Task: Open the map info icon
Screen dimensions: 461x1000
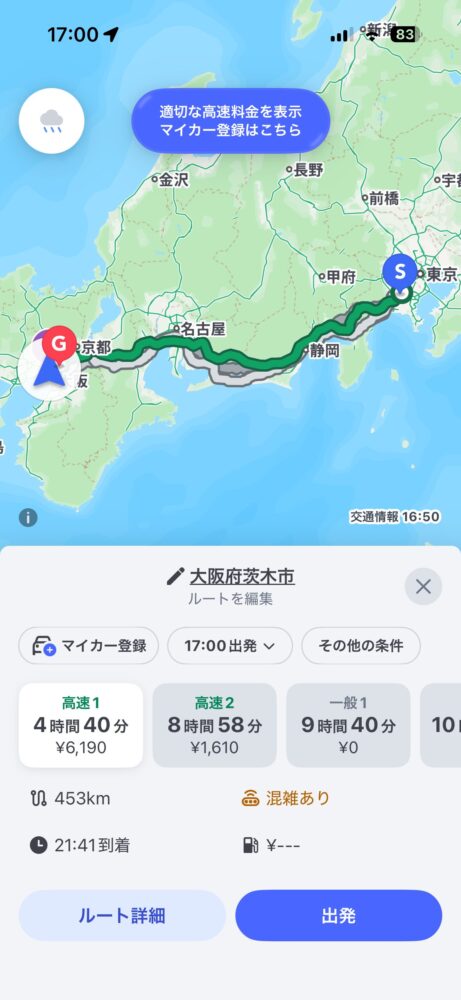Action: coord(27,517)
